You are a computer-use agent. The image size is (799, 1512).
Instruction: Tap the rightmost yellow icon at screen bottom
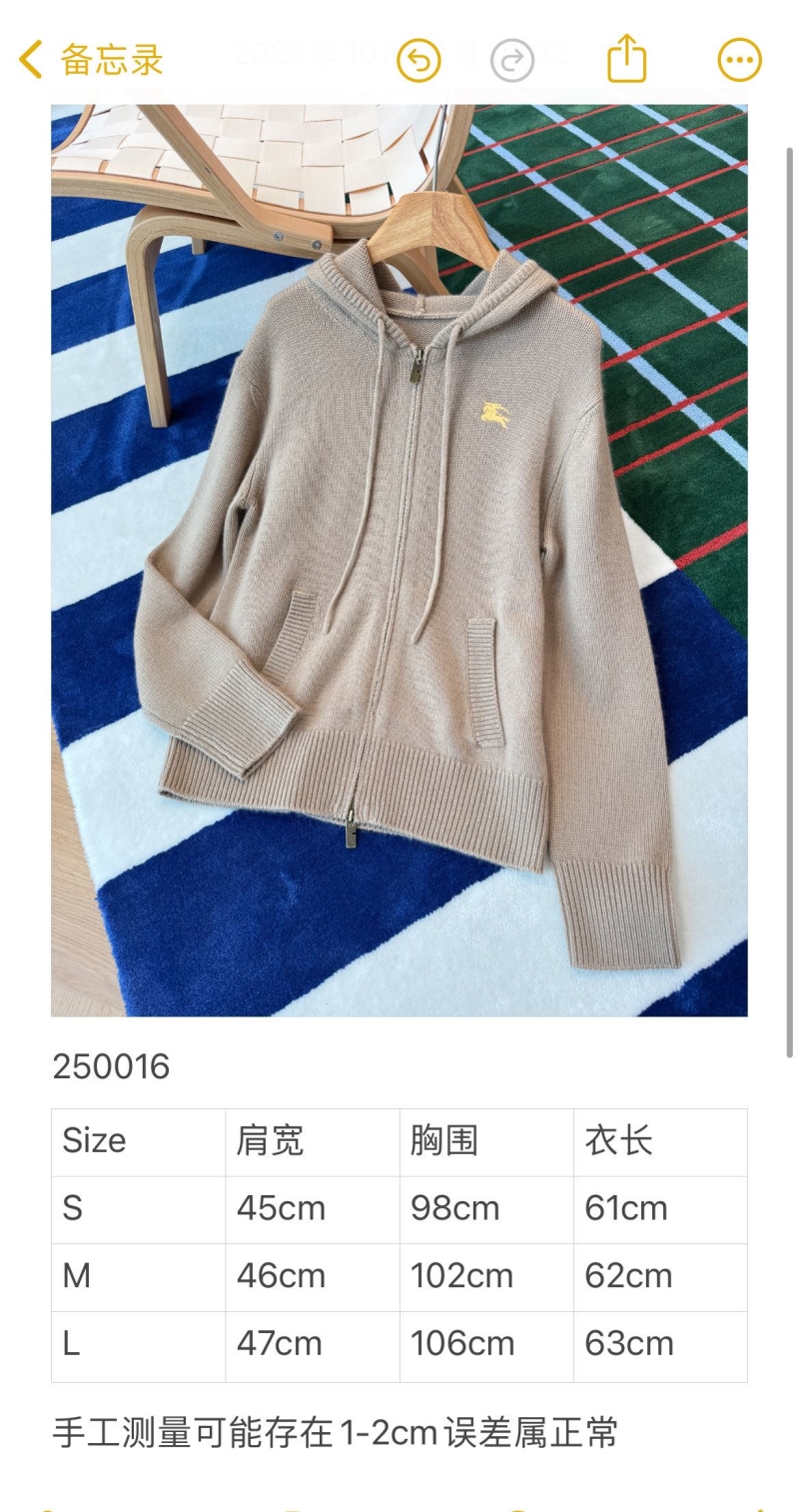759,1507
